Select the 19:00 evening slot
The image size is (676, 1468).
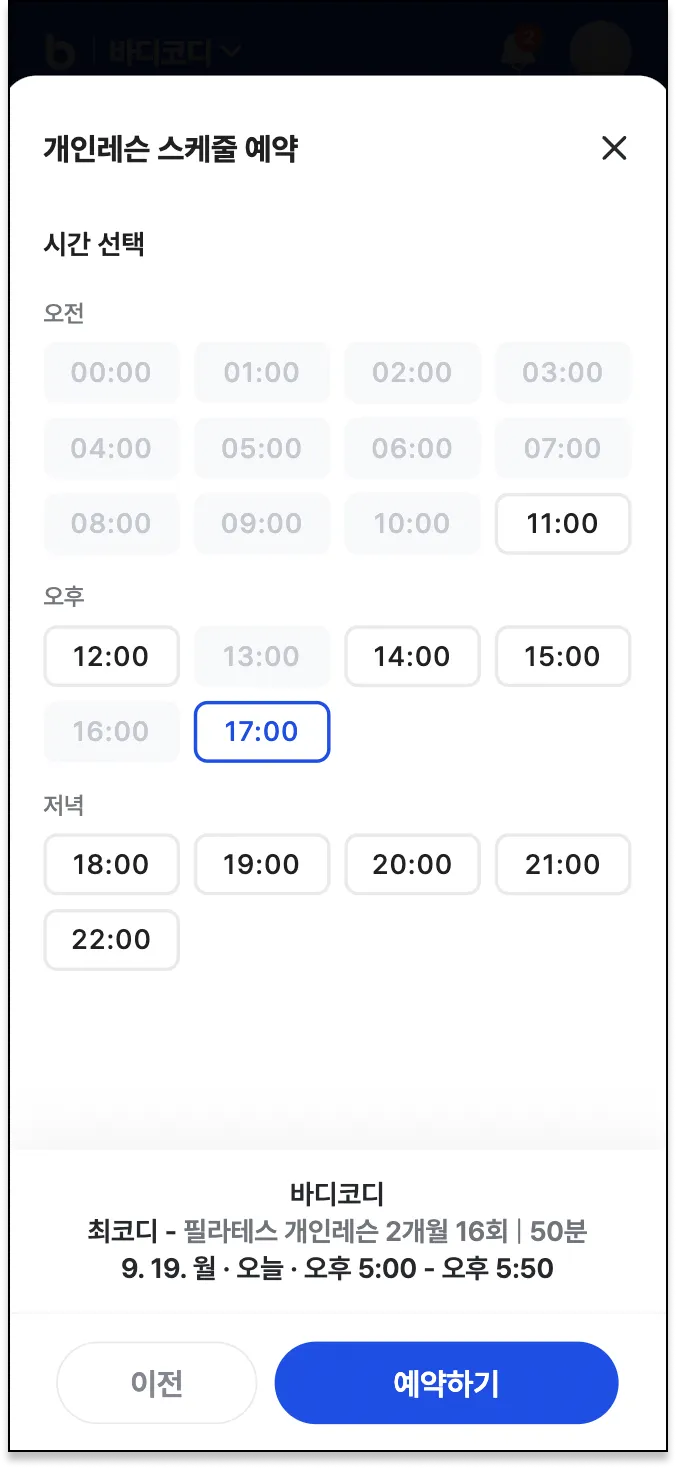pos(262,864)
